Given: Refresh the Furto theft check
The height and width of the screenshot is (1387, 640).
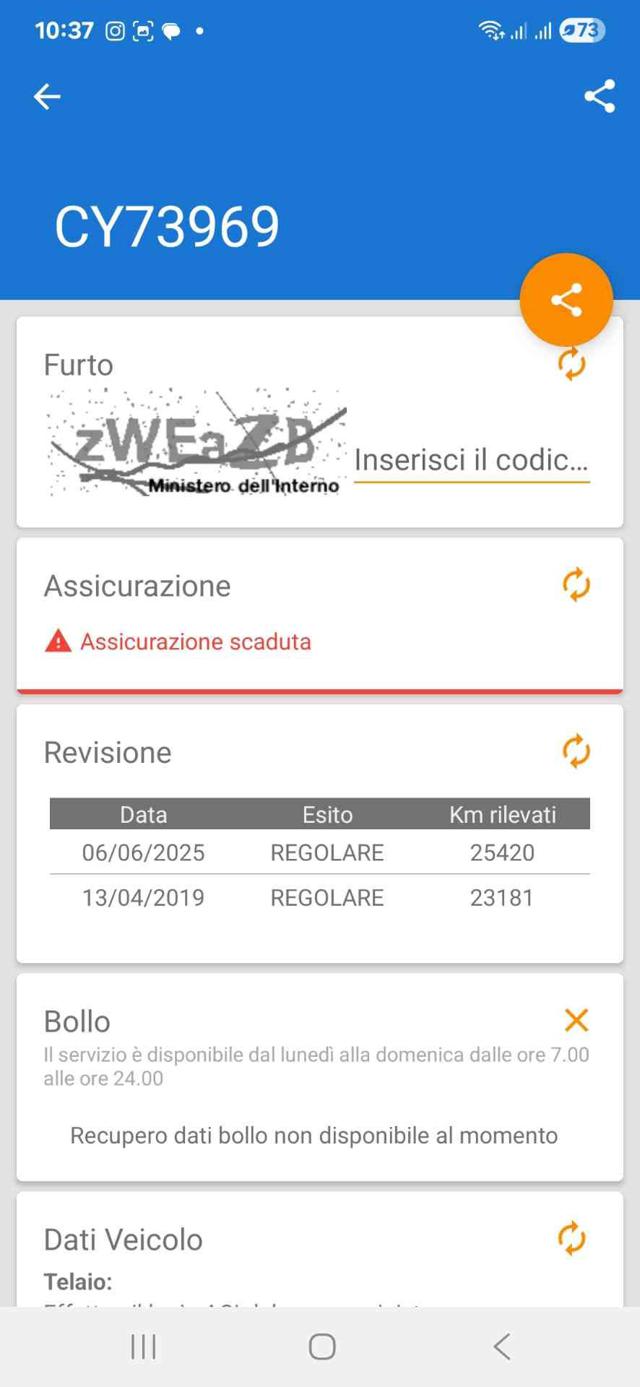Looking at the screenshot, I should pyautogui.click(x=571, y=365).
